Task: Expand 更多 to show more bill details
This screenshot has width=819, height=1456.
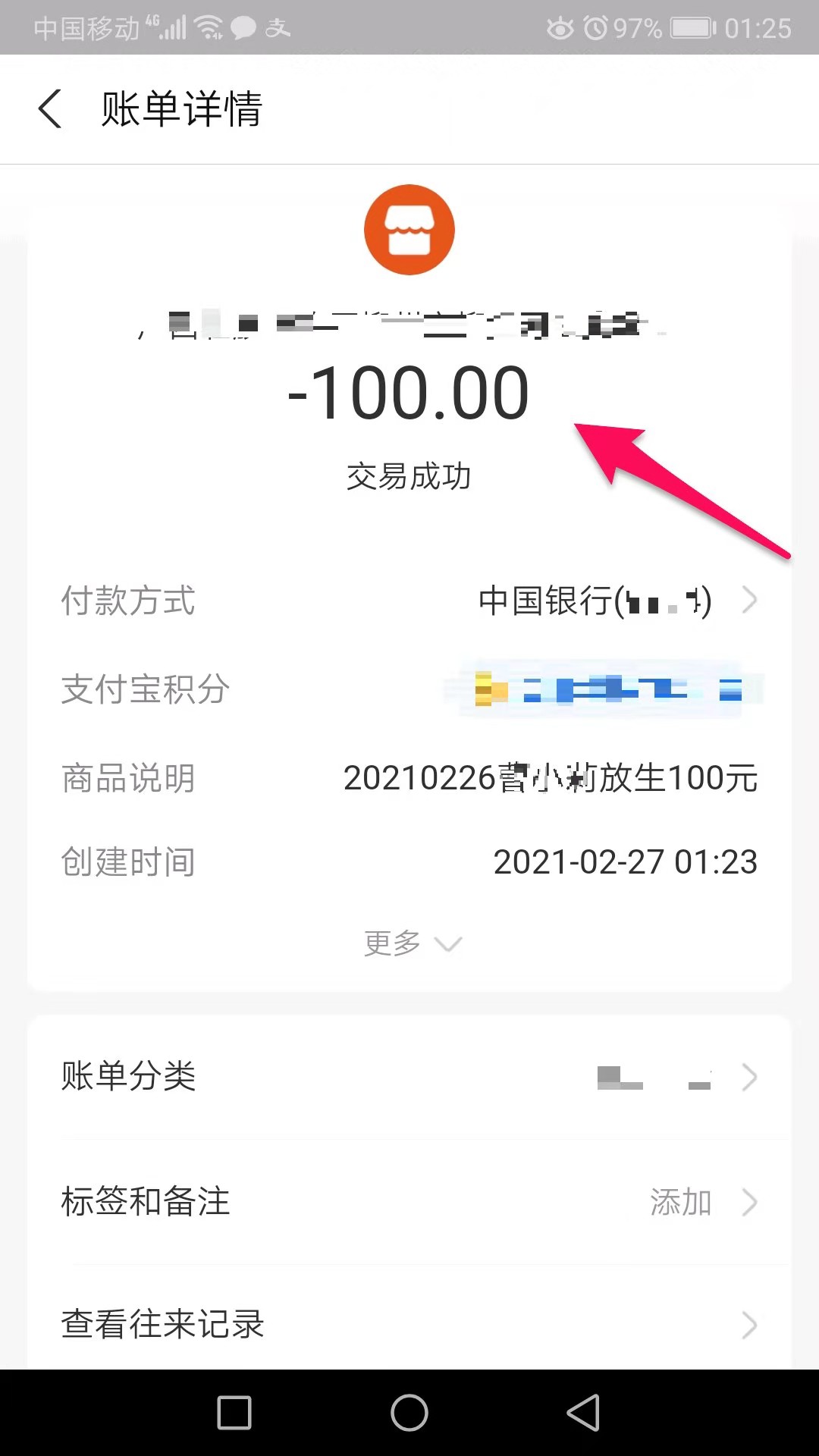Action: tap(413, 943)
